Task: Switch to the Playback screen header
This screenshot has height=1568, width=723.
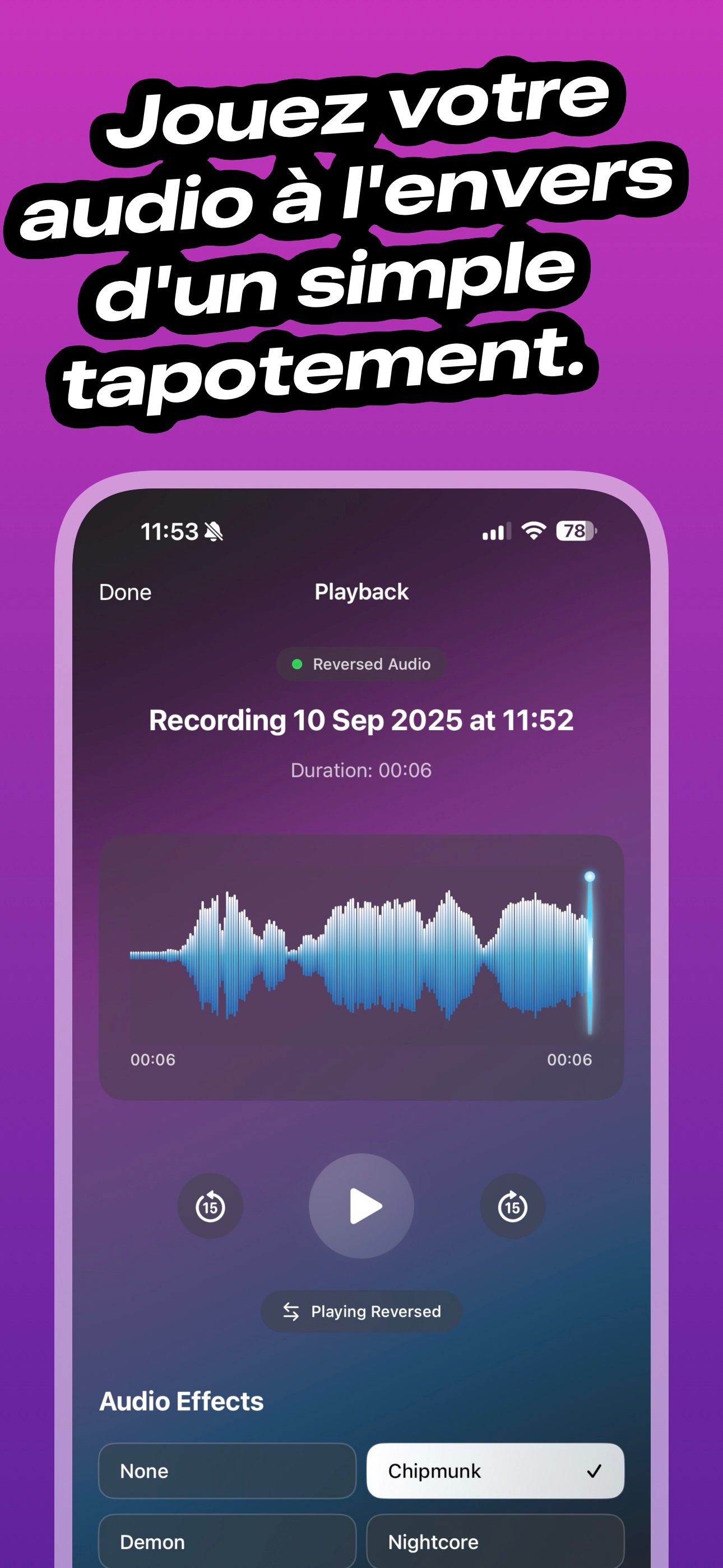Action: (361, 591)
